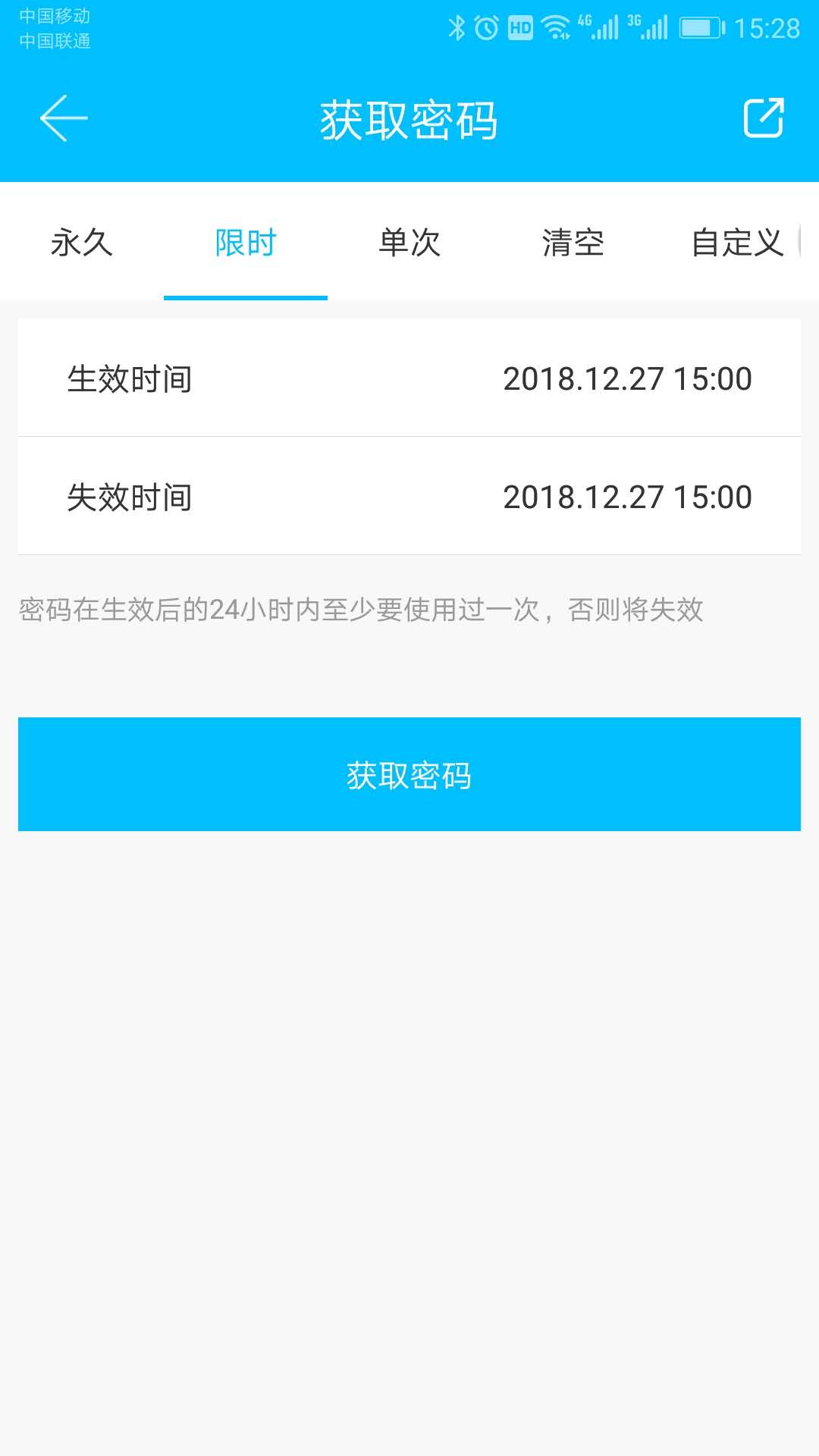Tap the 失效时间 row label
The image size is (819, 1456).
130,497
